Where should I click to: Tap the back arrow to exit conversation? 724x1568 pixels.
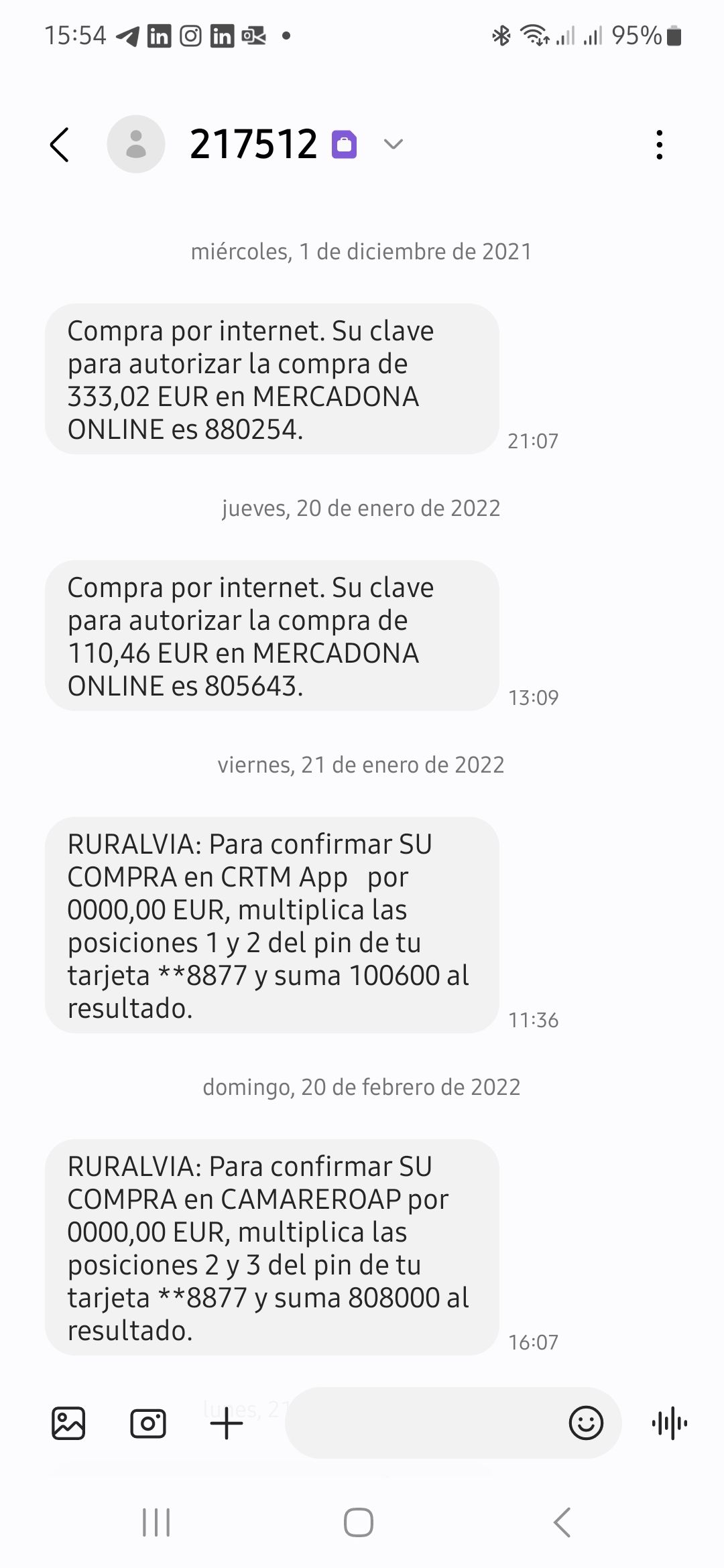point(60,143)
